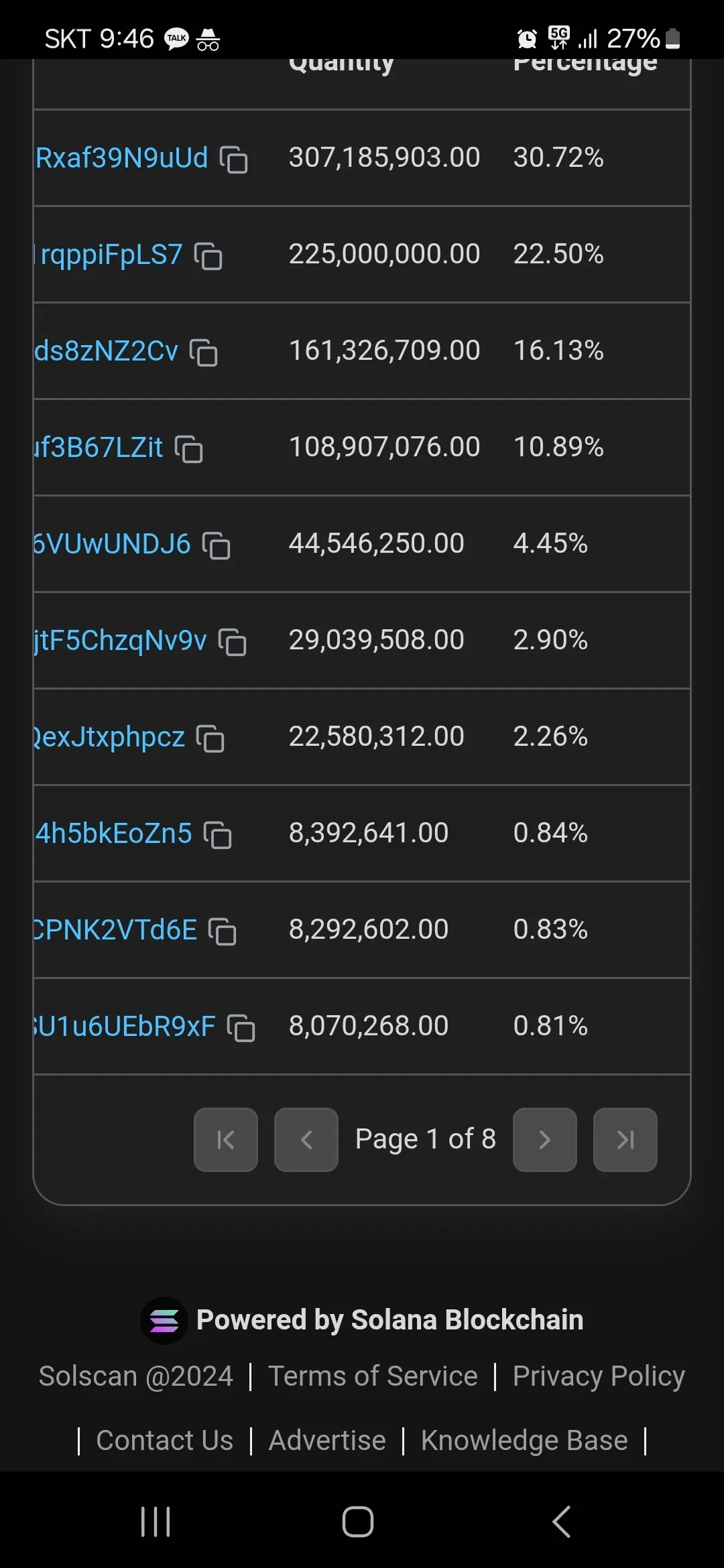Jump to the last page of holders
The image size is (724, 1568).
625,1139
